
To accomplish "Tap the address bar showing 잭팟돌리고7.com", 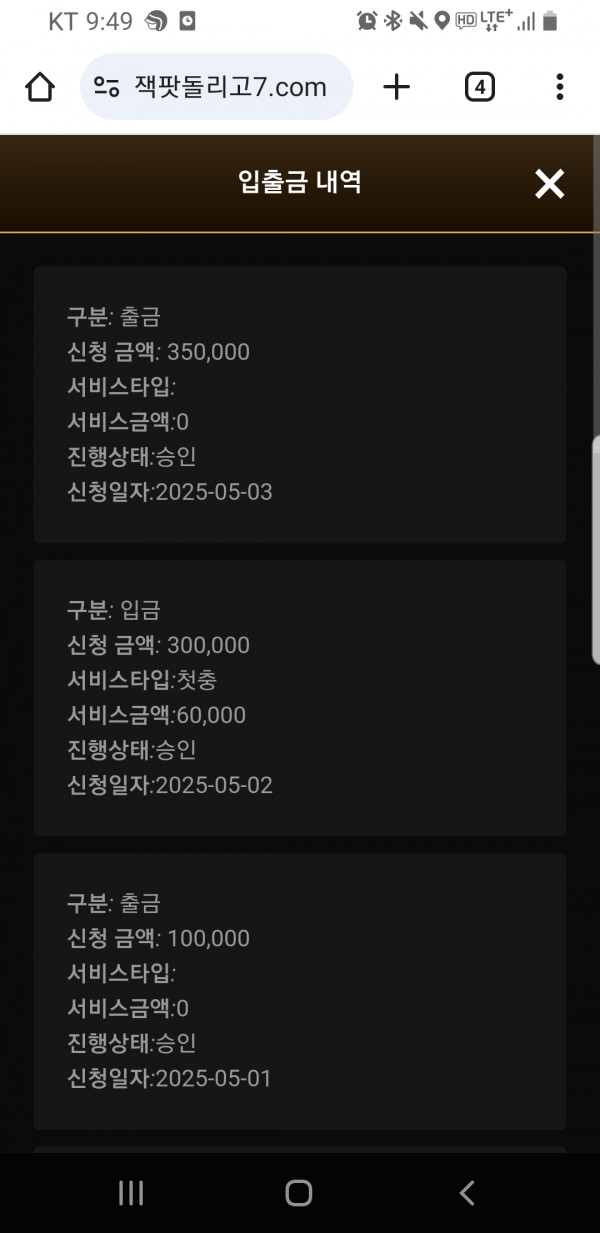I will point(217,87).
